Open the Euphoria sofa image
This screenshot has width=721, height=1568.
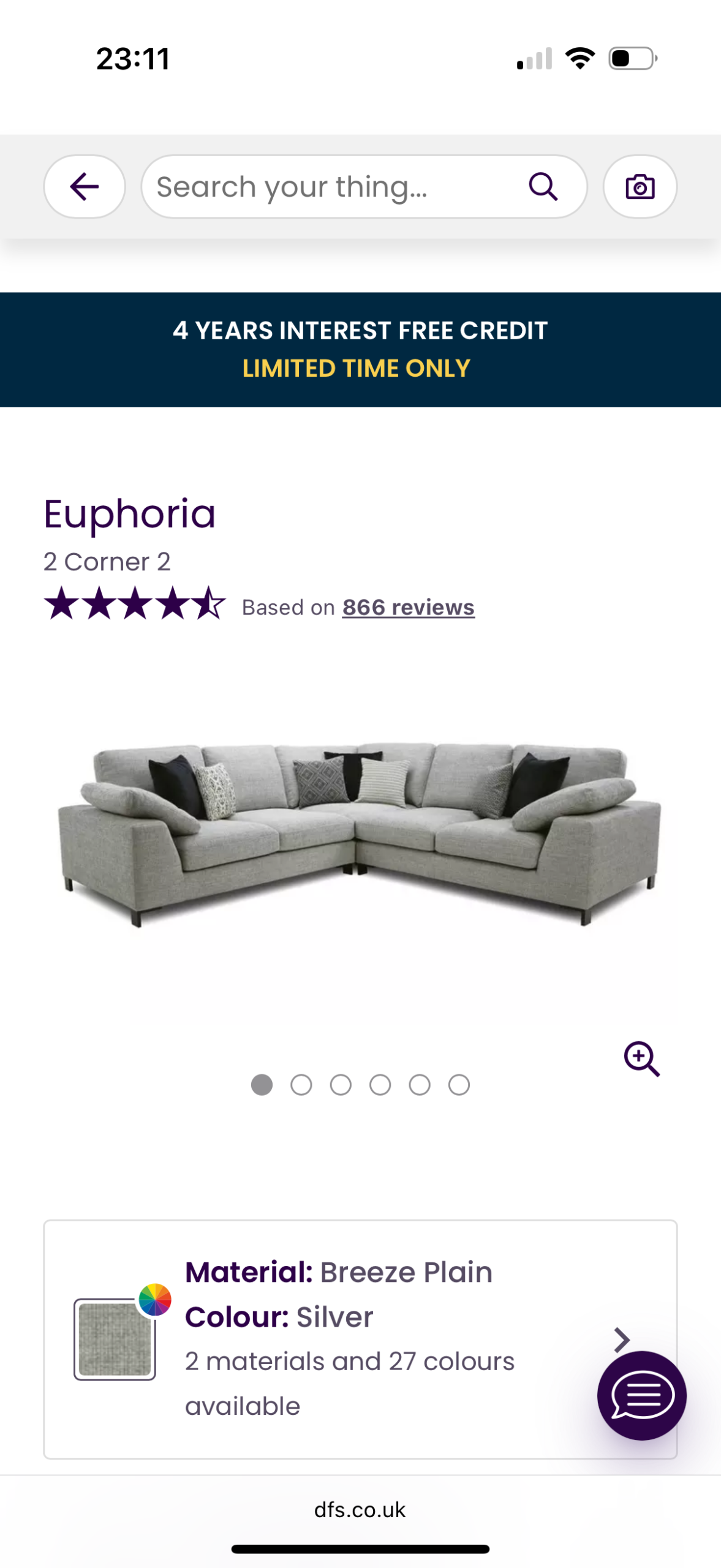[360, 833]
